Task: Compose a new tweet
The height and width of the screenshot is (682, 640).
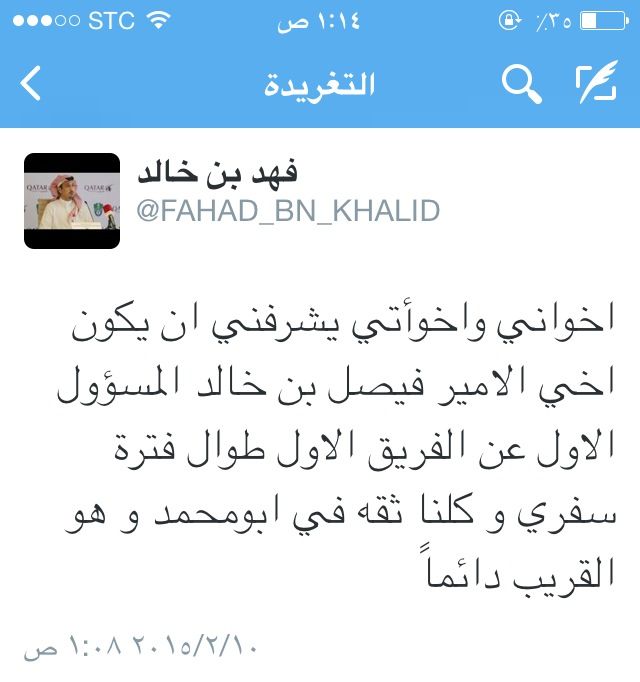Action: pos(597,85)
